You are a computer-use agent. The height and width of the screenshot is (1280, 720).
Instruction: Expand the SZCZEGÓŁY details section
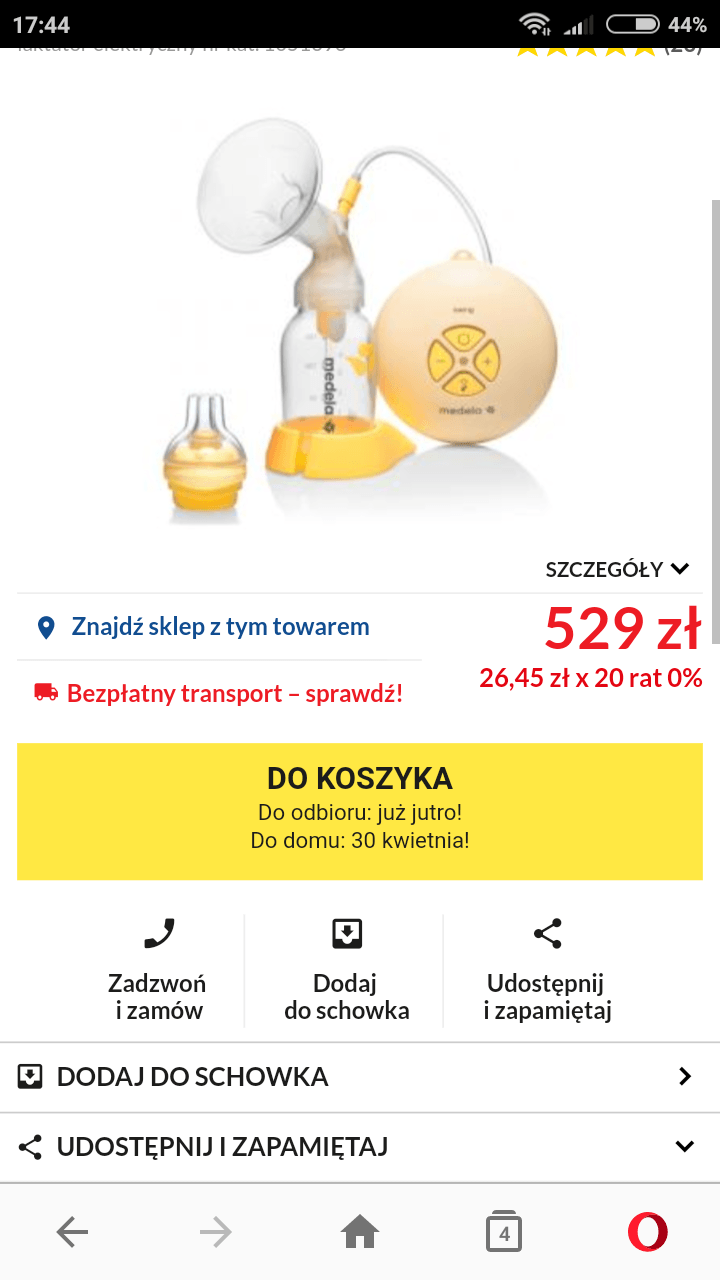tap(617, 569)
